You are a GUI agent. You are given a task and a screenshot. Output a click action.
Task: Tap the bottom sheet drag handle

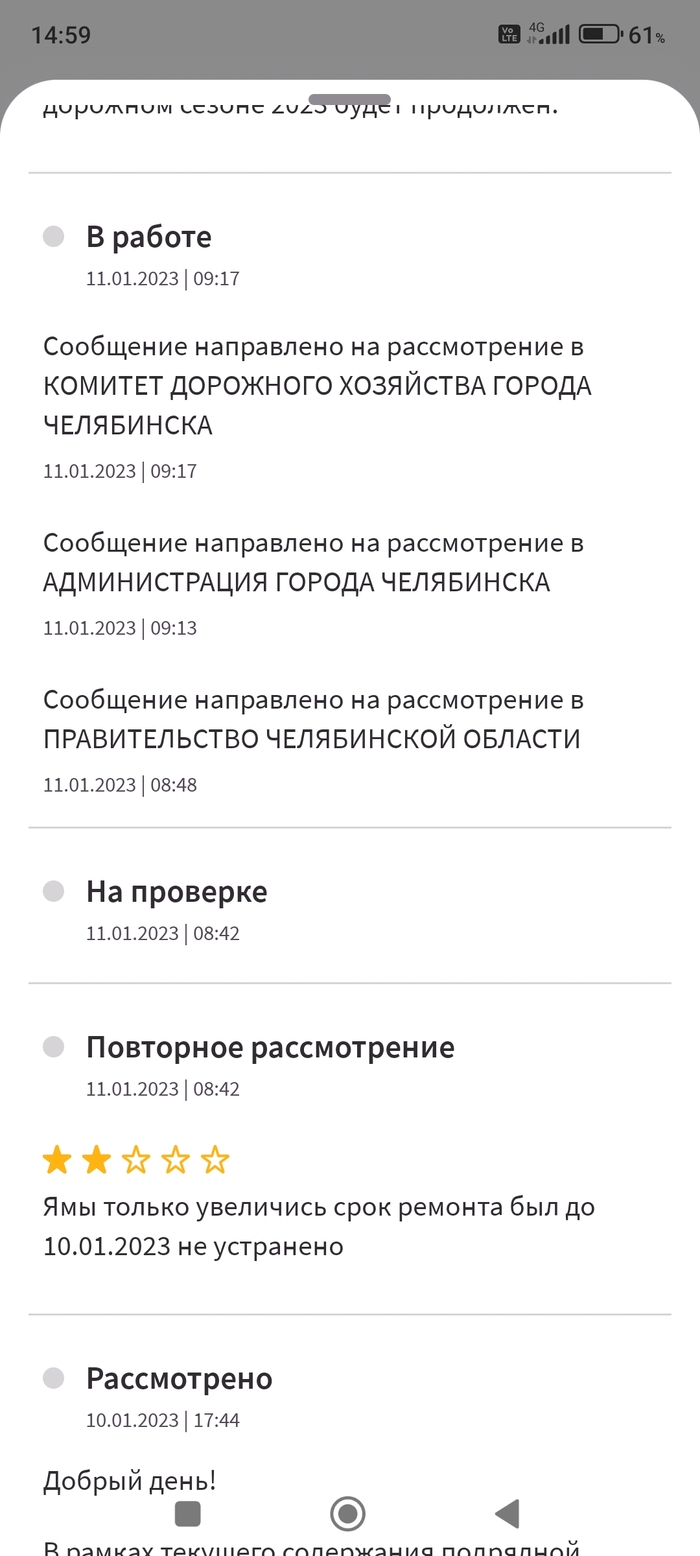349,99
